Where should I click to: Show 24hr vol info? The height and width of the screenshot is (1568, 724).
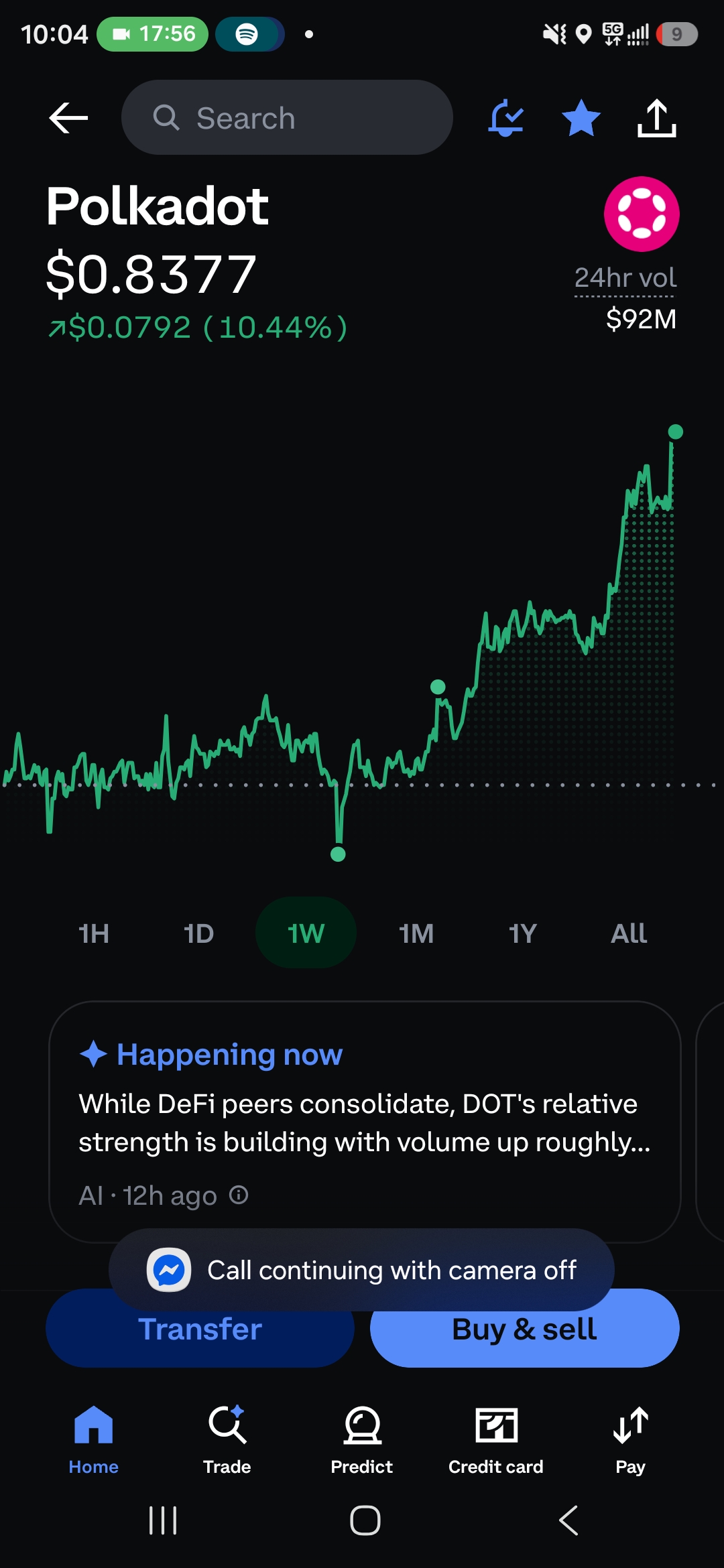tap(625, 278)
